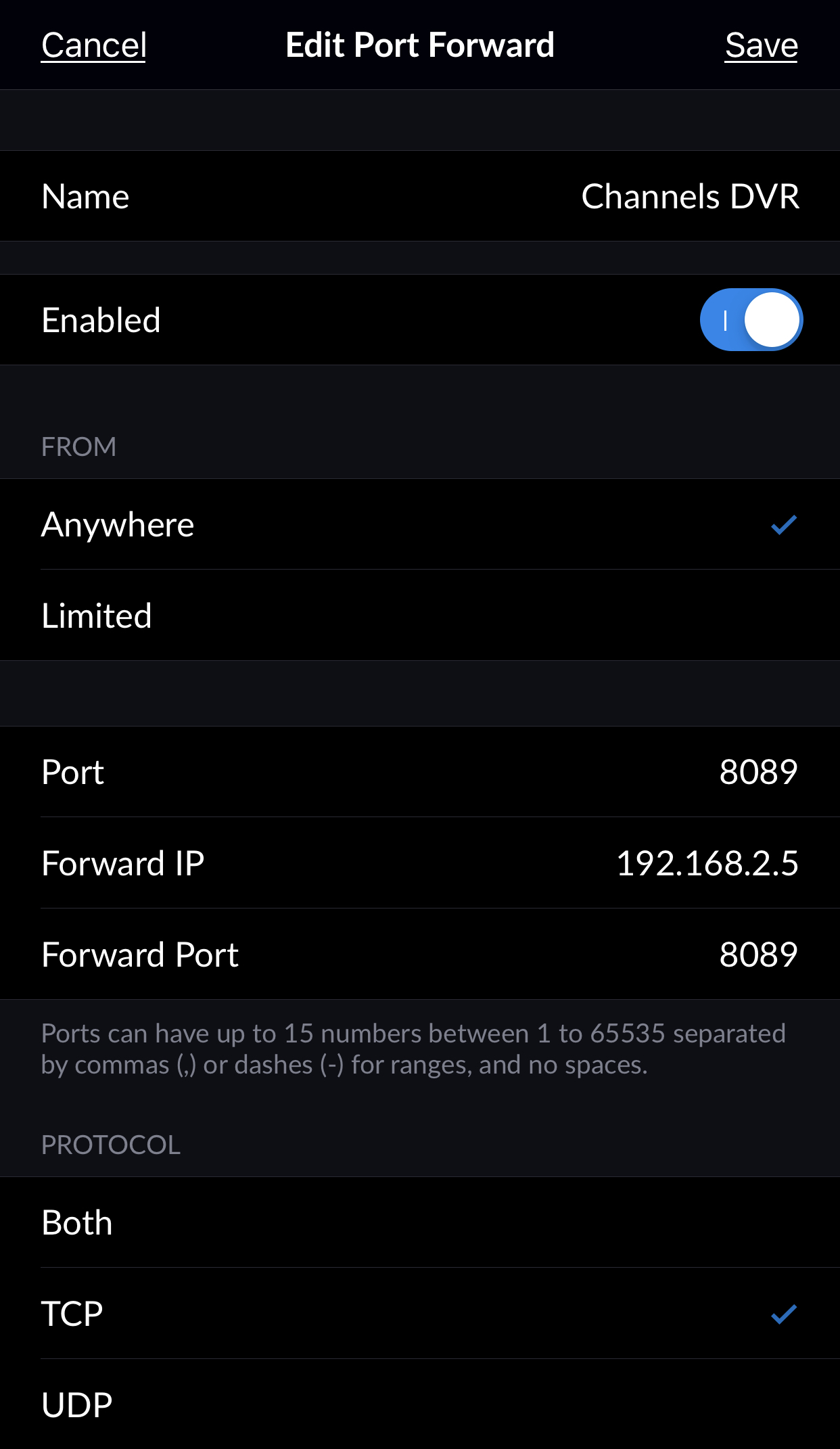Choose TCP protocol option

click(419, 1314)
